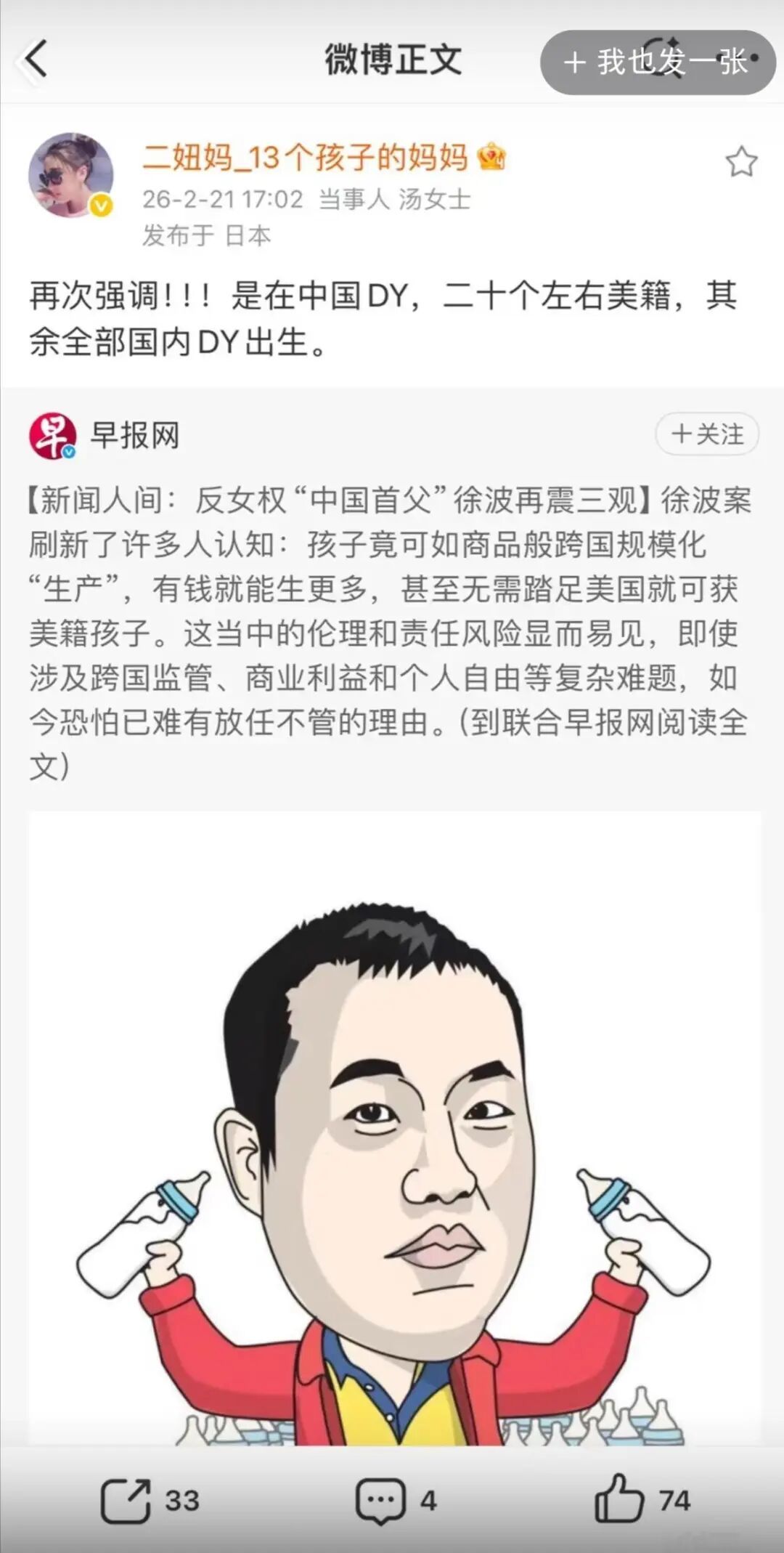Tap the 我也发一张 button
The width and height of the screenshot is (784, 1553).
pyautogui.click(x=658, y=62)
